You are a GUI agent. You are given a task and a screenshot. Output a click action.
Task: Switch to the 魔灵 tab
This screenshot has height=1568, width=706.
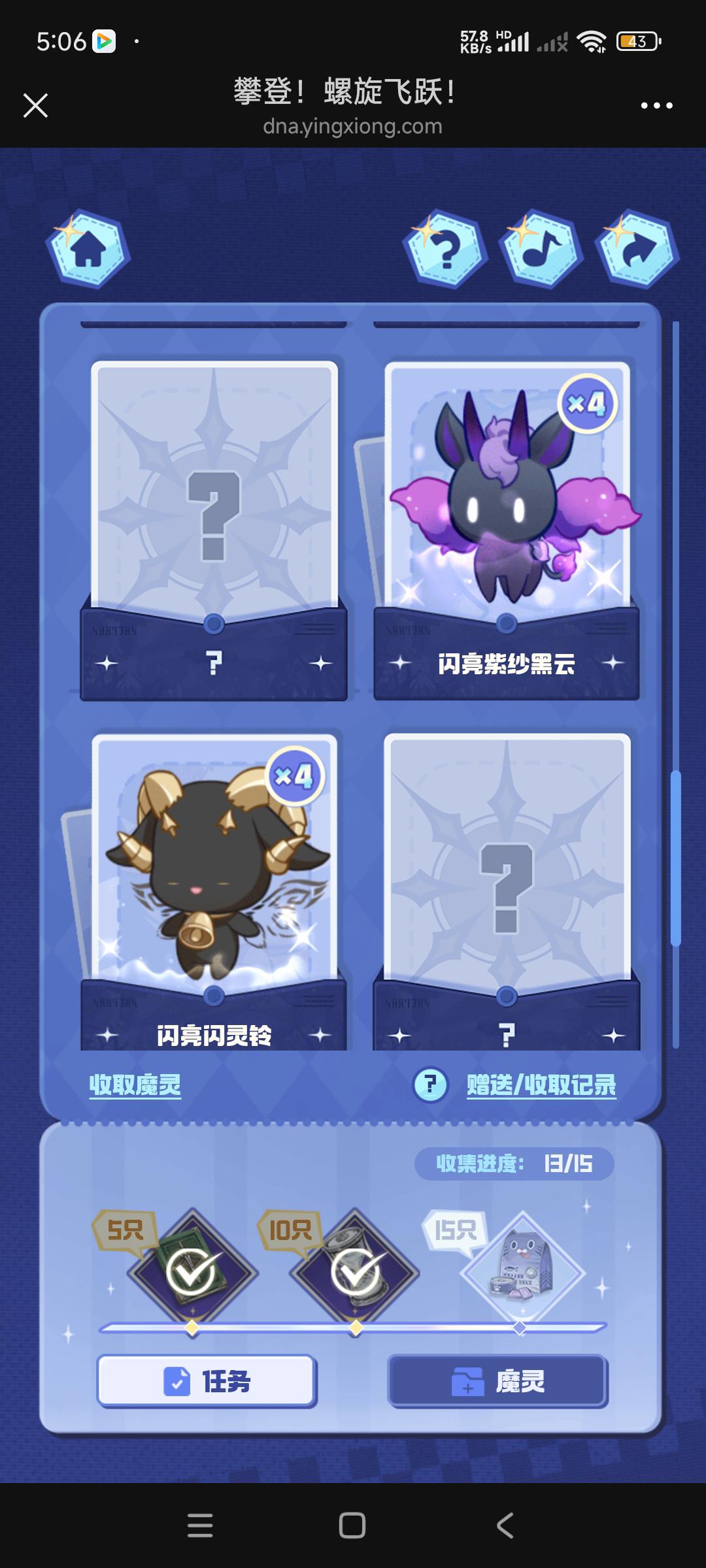point(498,1381)
